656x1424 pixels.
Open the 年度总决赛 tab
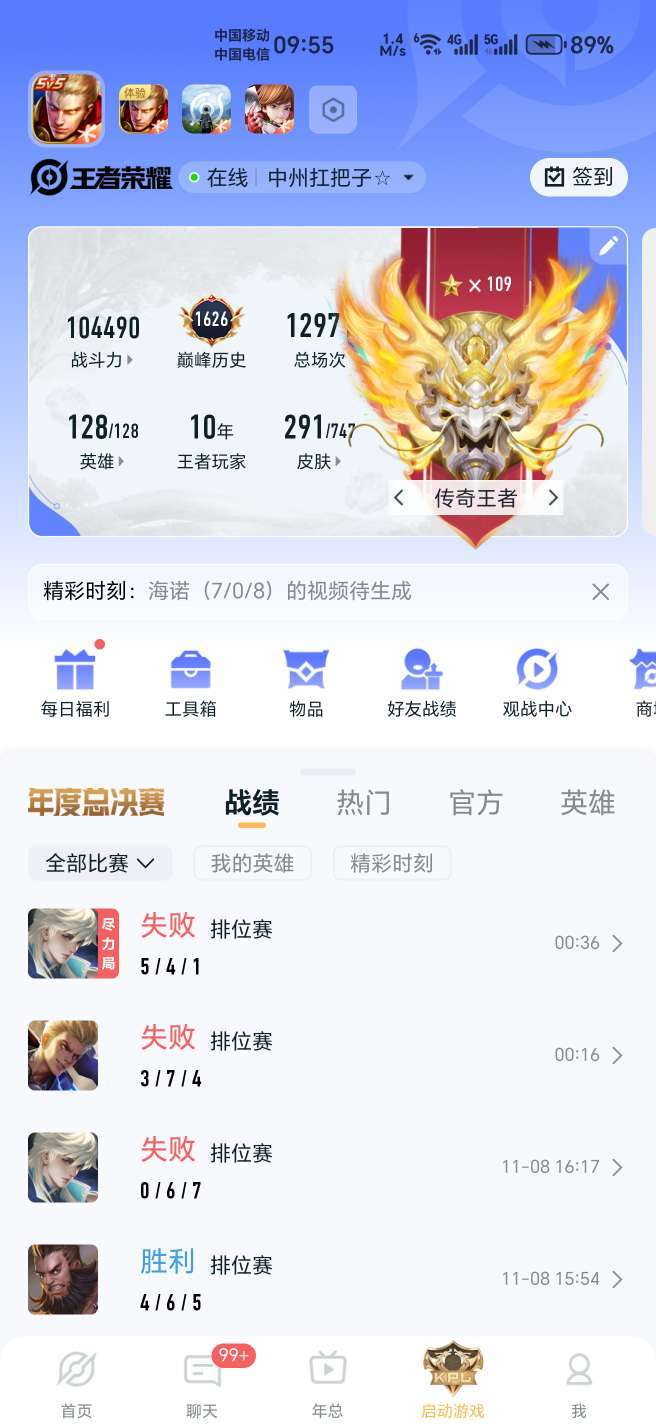tap(96, 803)
